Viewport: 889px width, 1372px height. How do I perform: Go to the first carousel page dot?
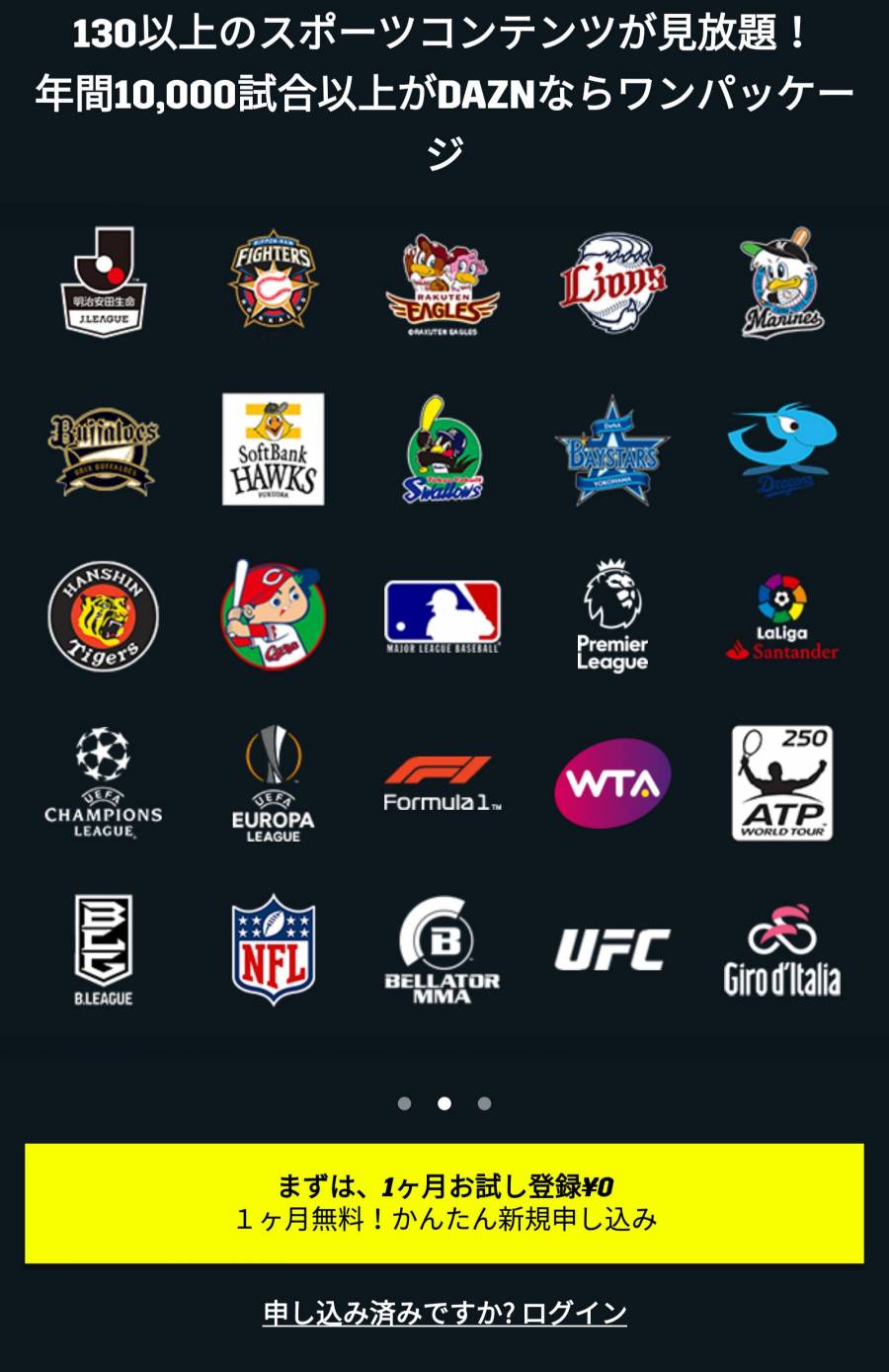(404, 1103)
